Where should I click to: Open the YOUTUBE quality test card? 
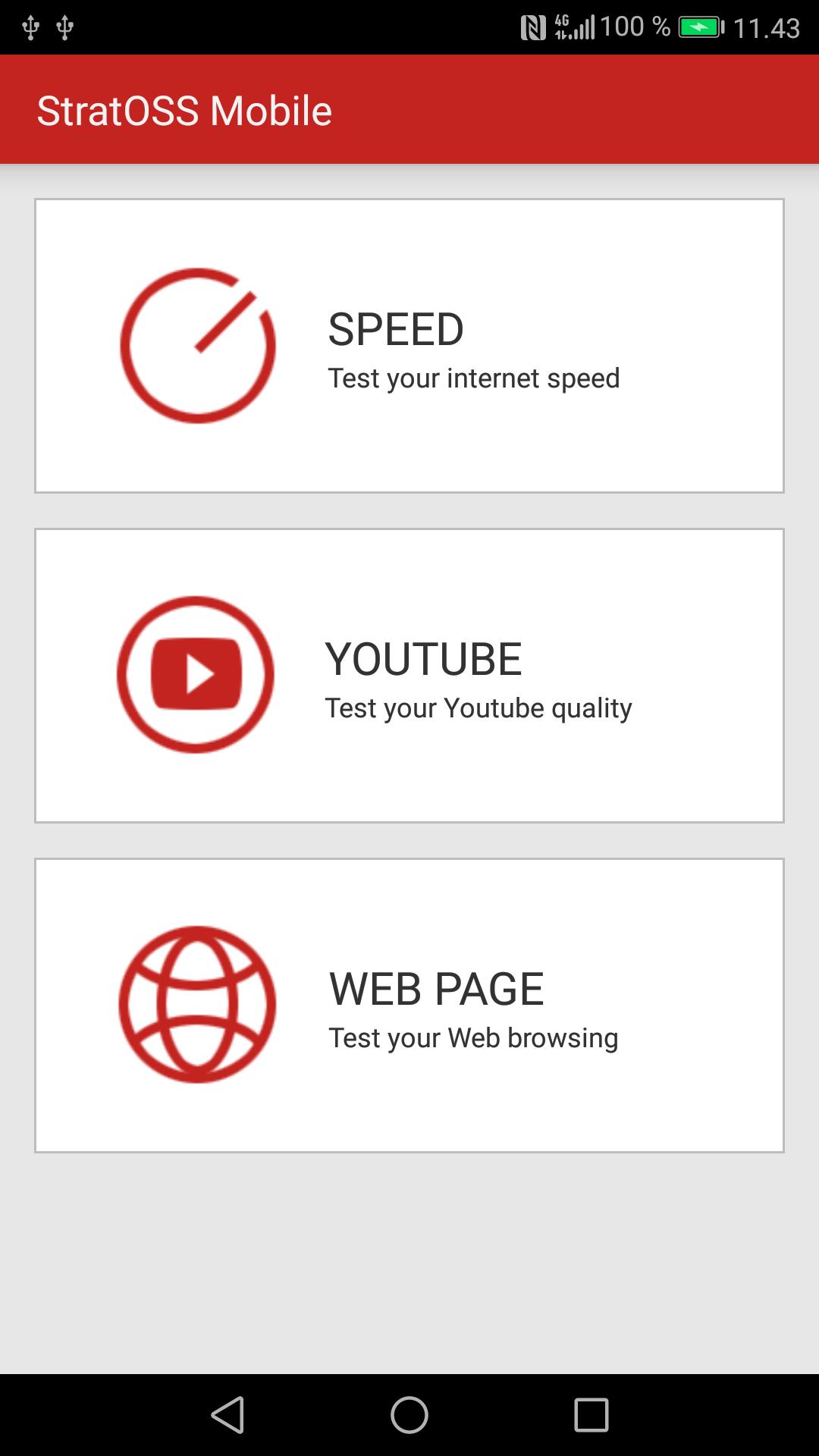pos(409,675)
